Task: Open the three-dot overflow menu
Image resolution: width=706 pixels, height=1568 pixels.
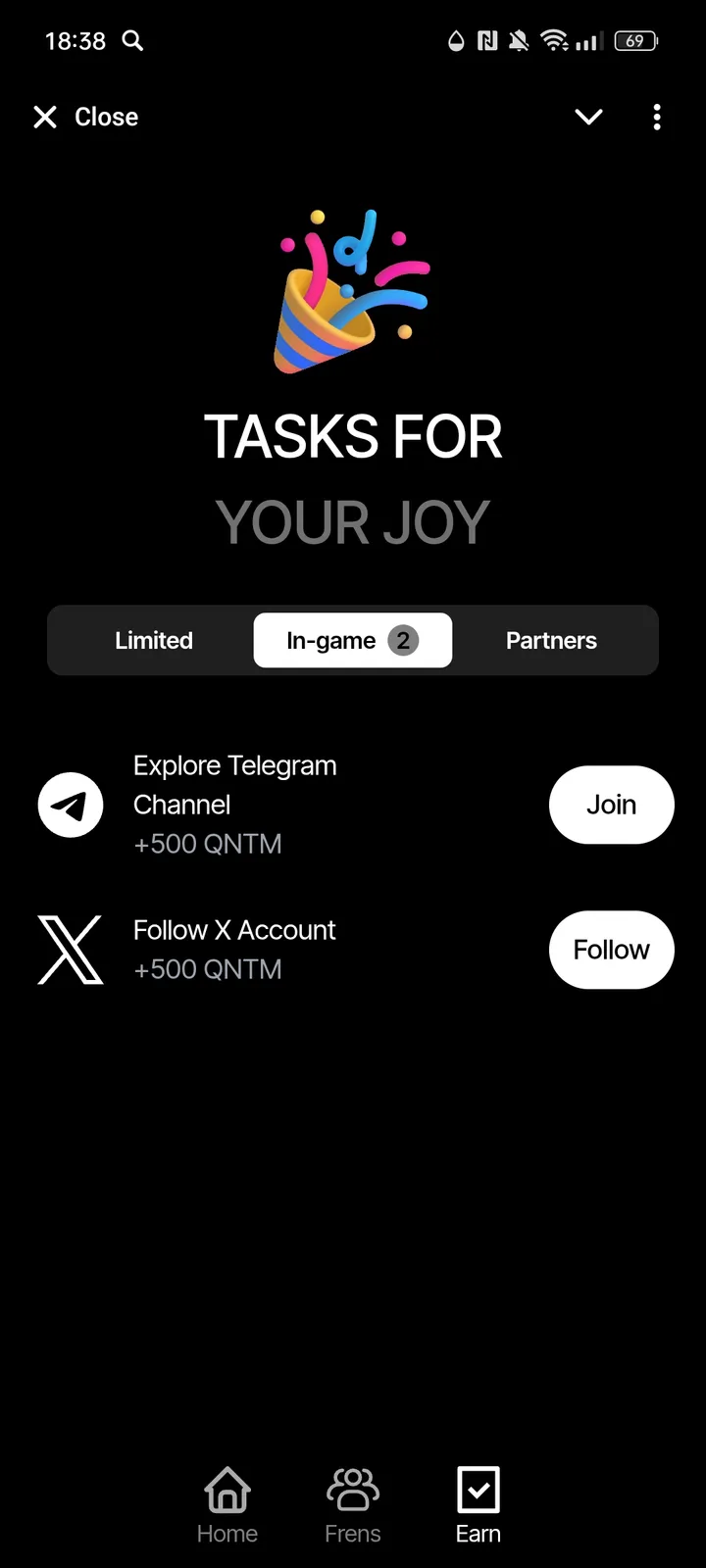Action: 657,118
